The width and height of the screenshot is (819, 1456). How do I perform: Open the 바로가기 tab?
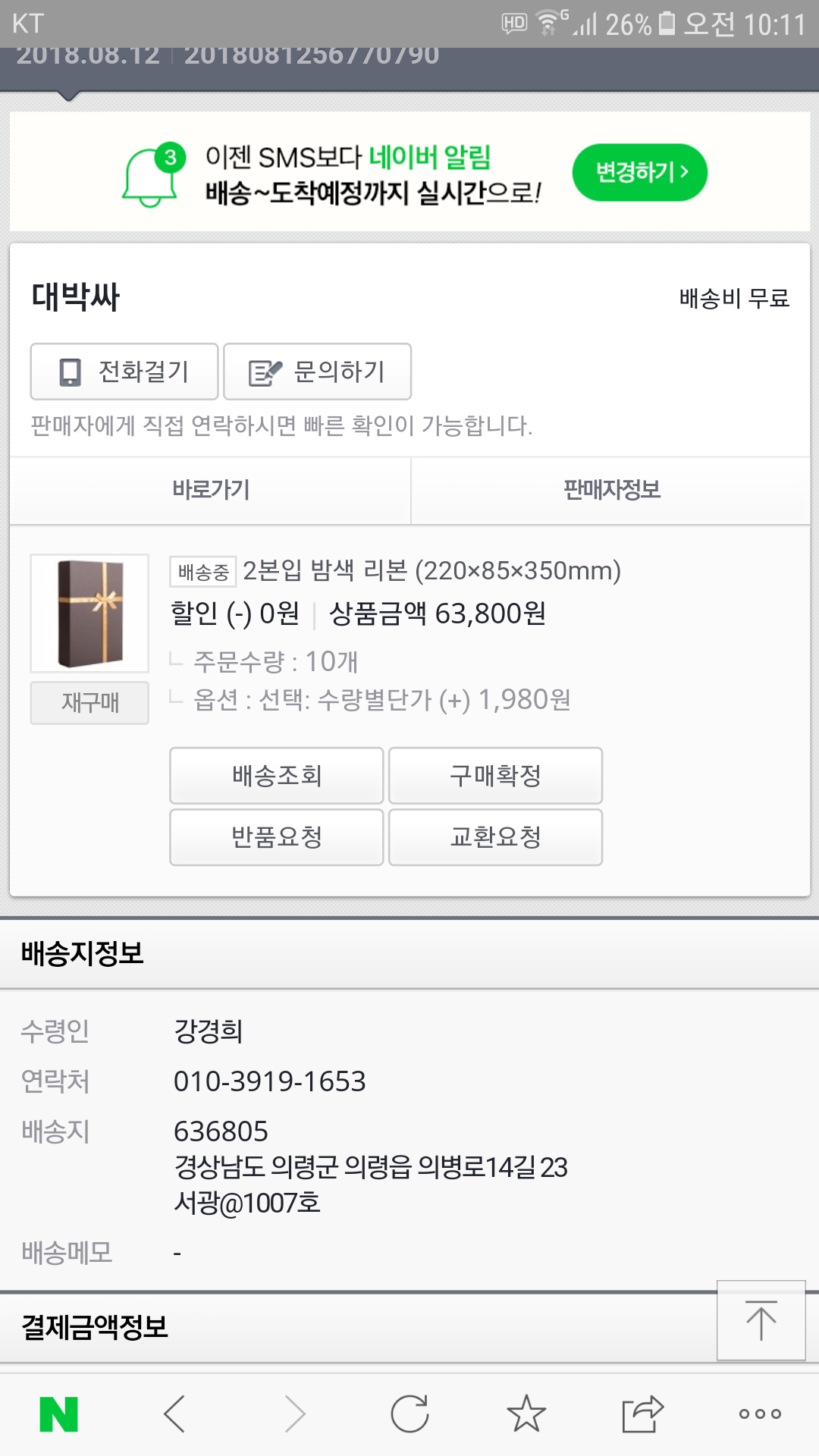210,490
